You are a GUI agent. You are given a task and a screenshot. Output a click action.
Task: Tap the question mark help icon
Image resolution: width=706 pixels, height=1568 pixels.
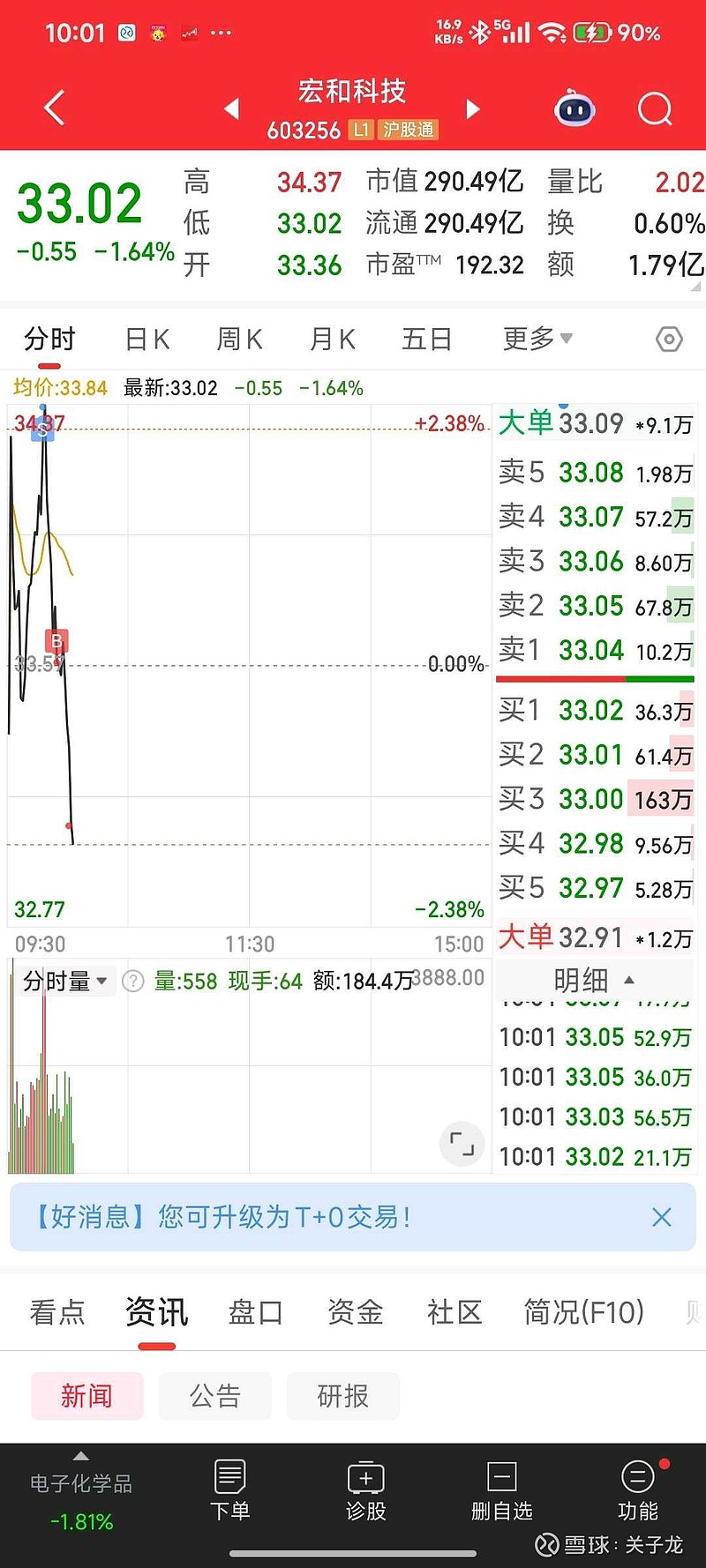[132, 981]
